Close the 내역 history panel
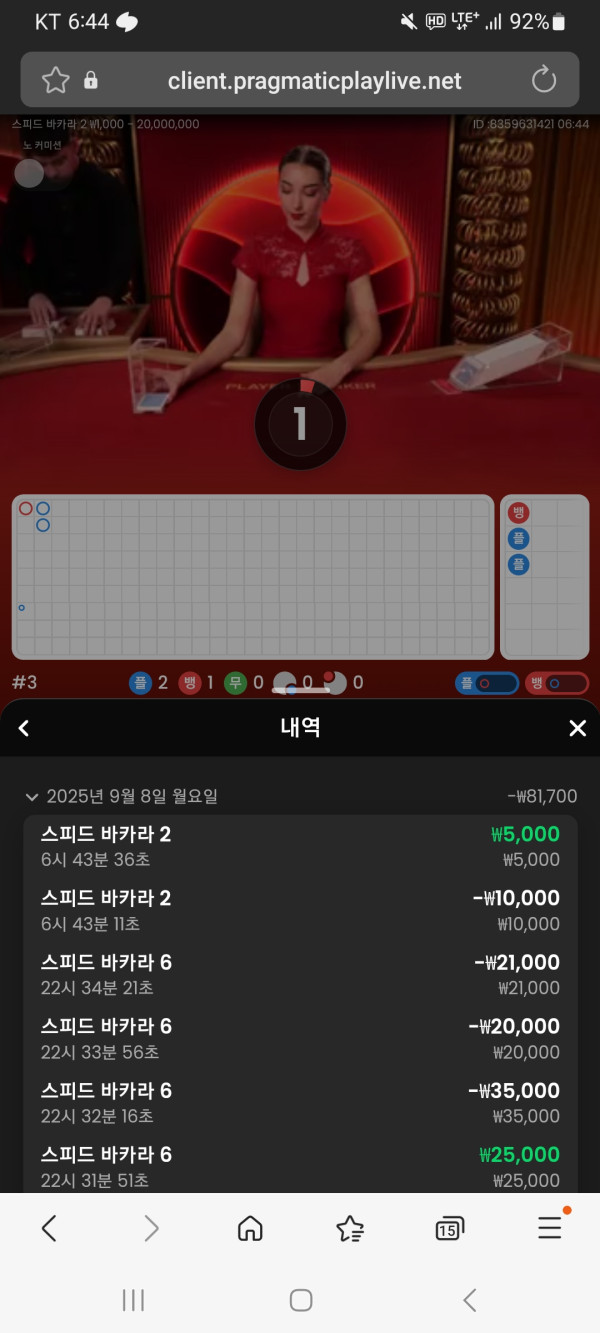600x1333 pixels. click(577, 728)
